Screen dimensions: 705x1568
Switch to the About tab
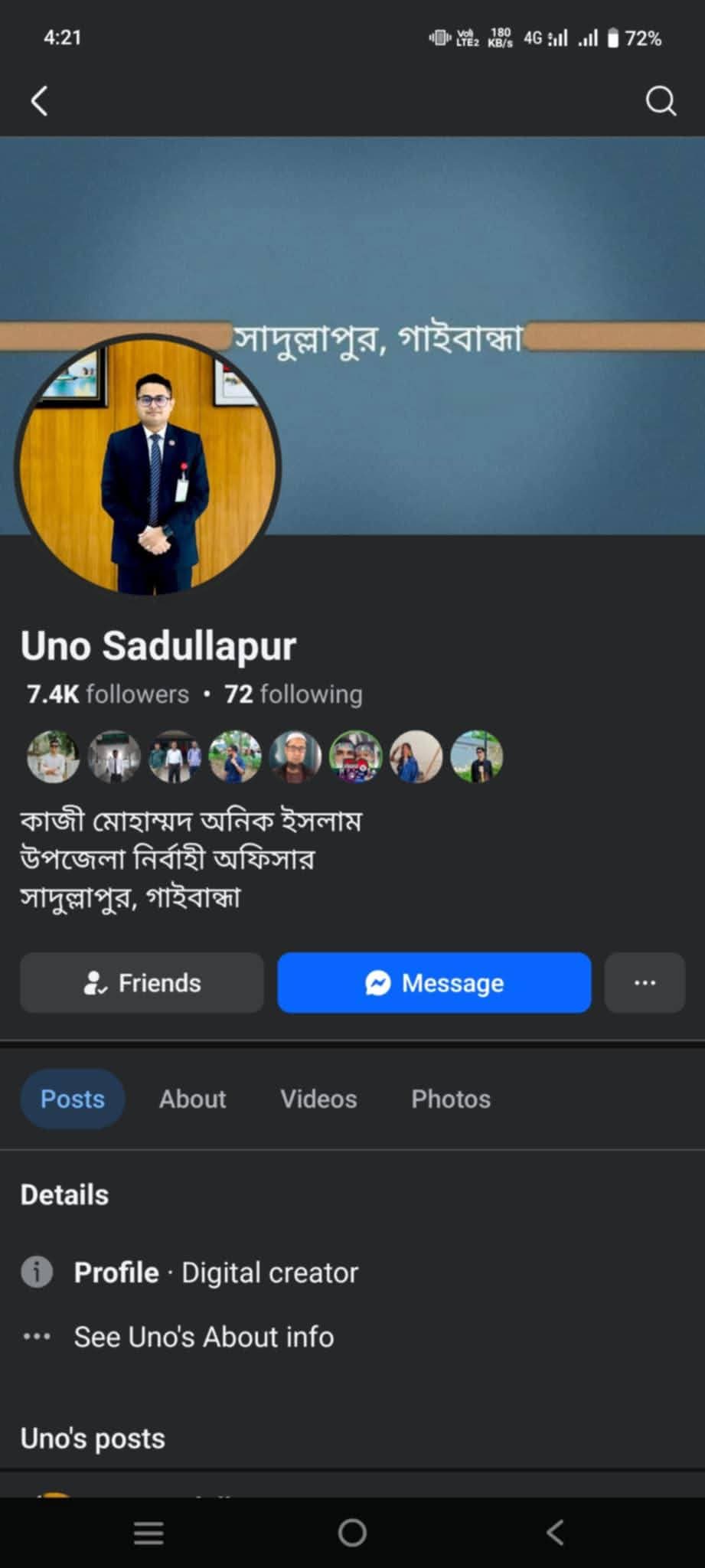click(x=192, y=1099)
